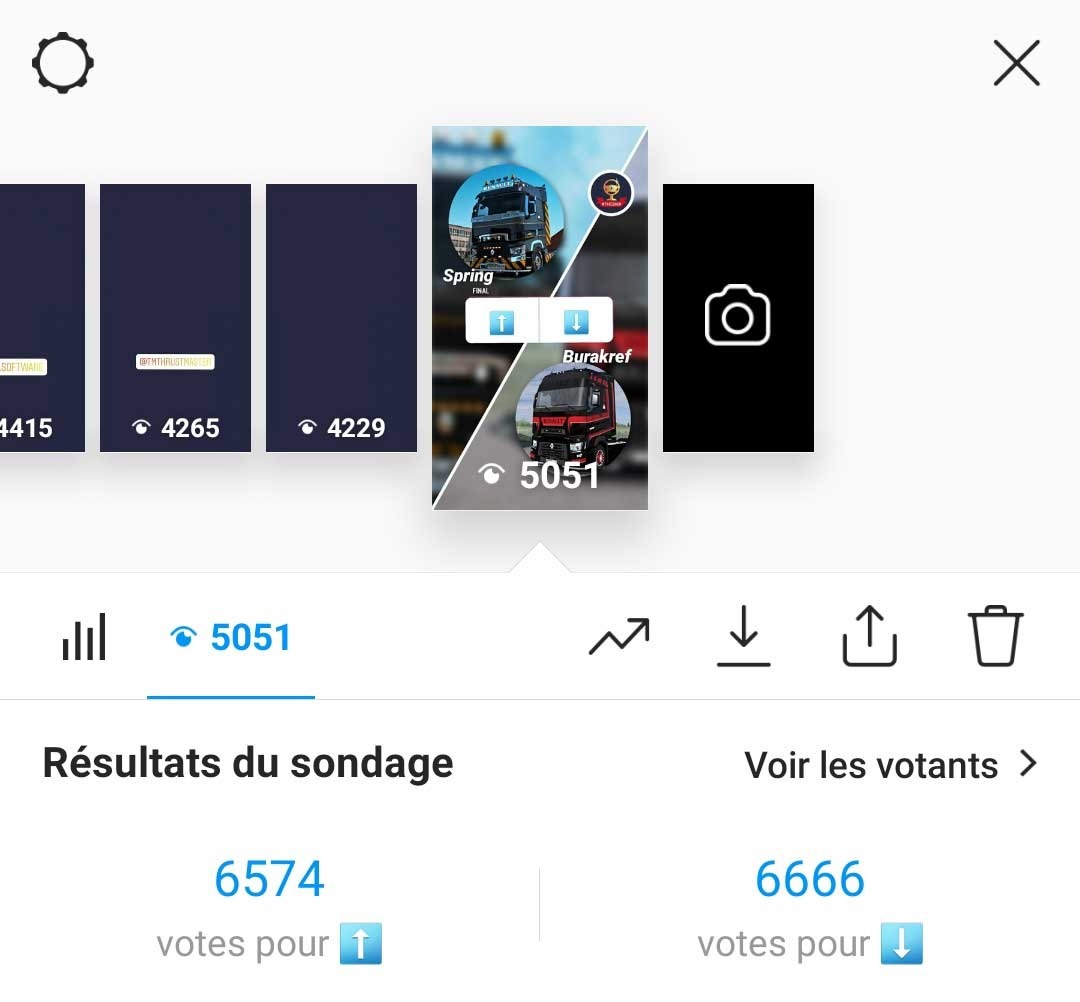Select the story with 4229 views
1080x1002 pixels.
pos(341,318)
